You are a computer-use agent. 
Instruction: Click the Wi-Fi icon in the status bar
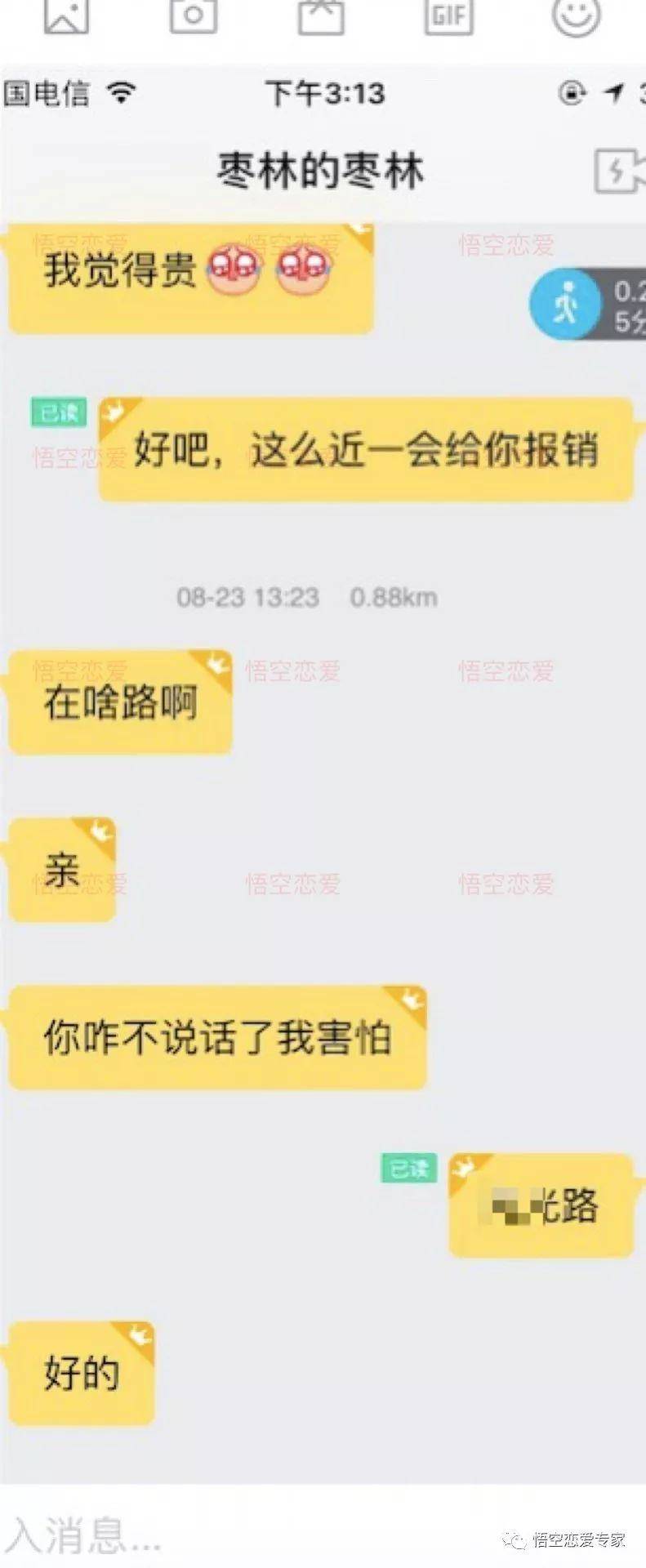(119, 92)
